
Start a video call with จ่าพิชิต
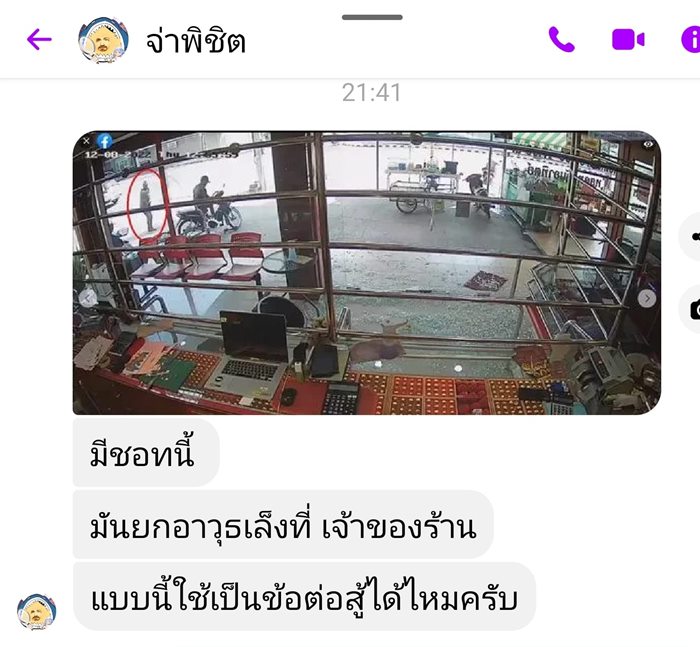click(628, 40)
